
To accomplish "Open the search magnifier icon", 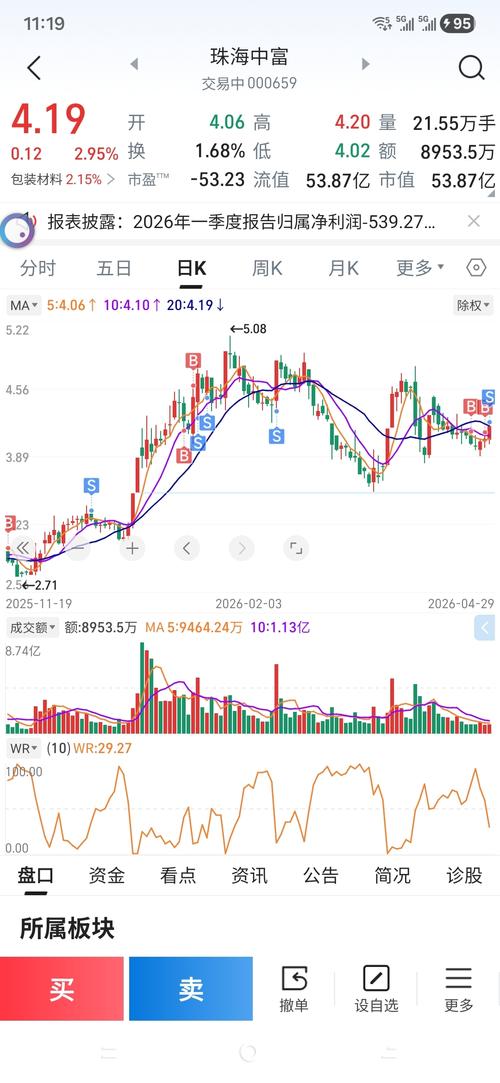I will 471,68.
